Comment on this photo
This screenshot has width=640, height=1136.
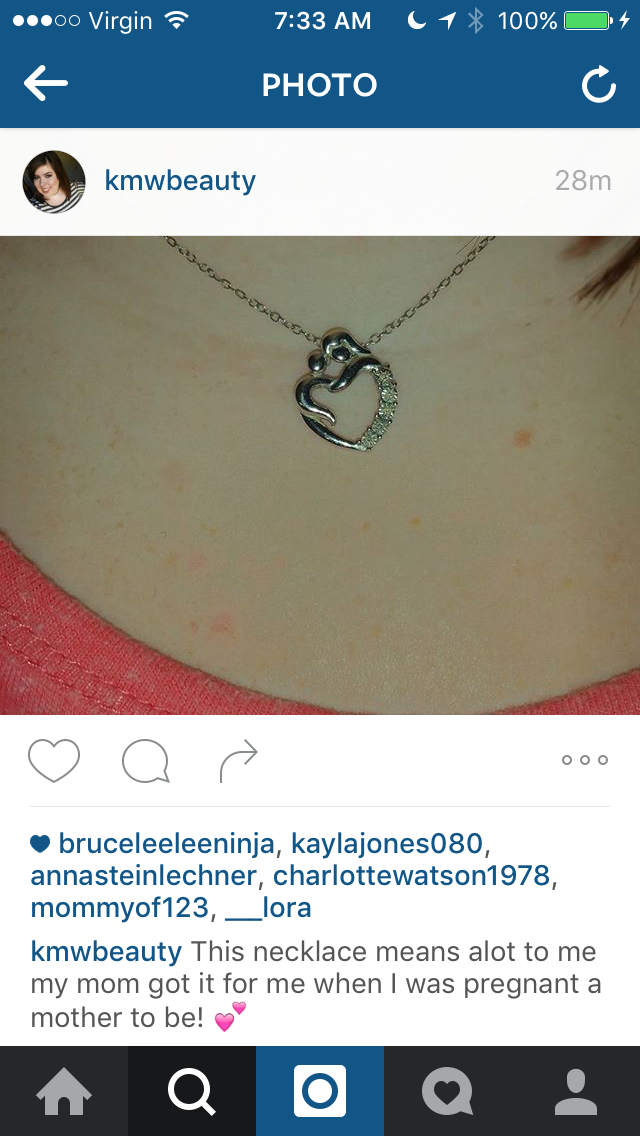coord(146,761)
